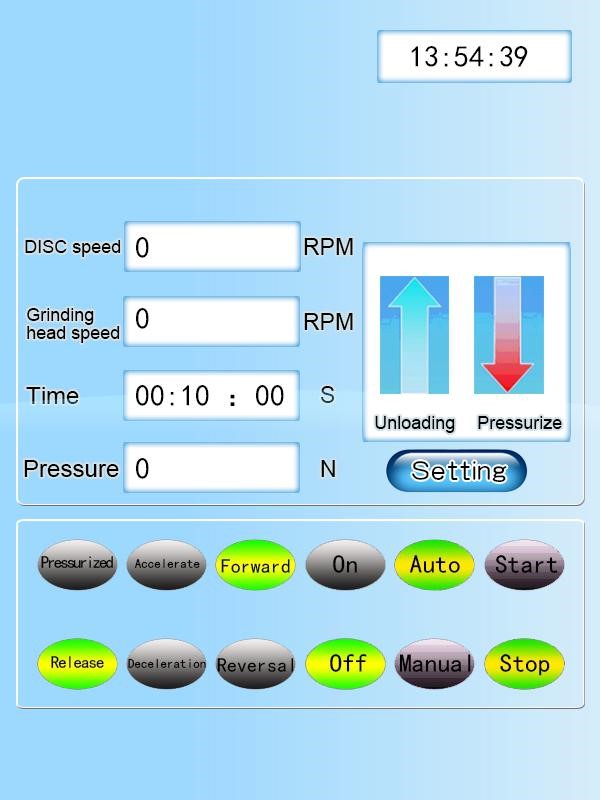The width and height of the screenshot is (600, 800).
Task: Tap the Deceleration button
Action: click(x=167, y=664)
